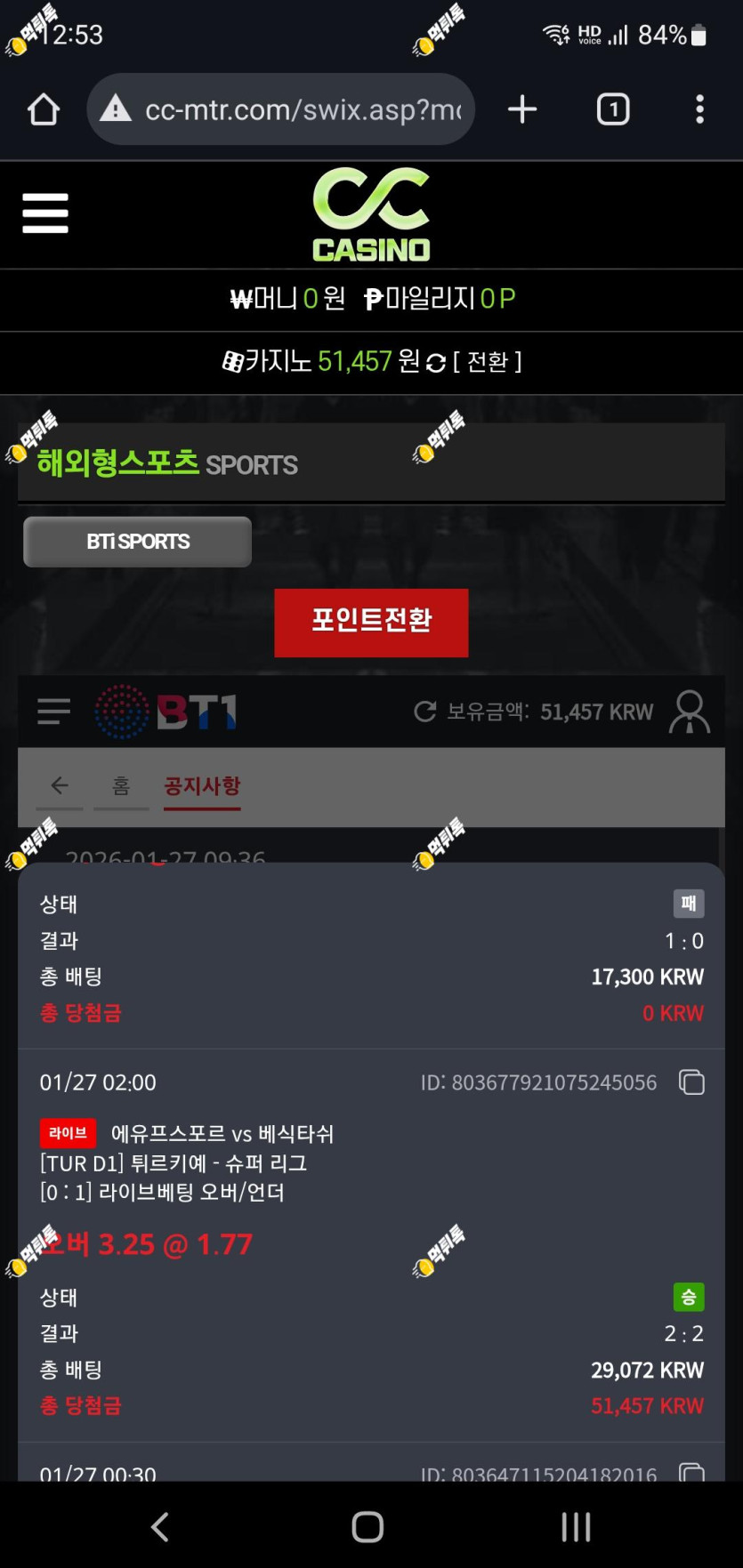The height and width of the screenshot is (1568, 743).
Task: Open a new browser tab
Action: click(522, 109)
